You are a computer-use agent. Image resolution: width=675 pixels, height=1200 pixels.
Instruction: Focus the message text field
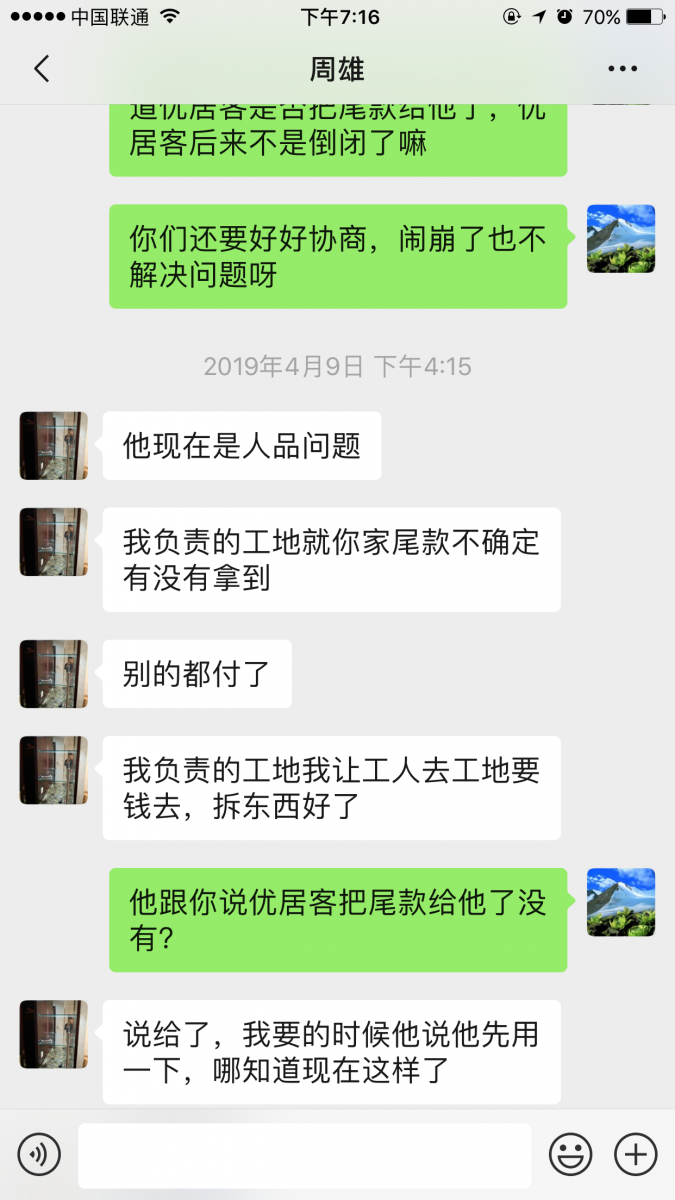(305, 1155)
